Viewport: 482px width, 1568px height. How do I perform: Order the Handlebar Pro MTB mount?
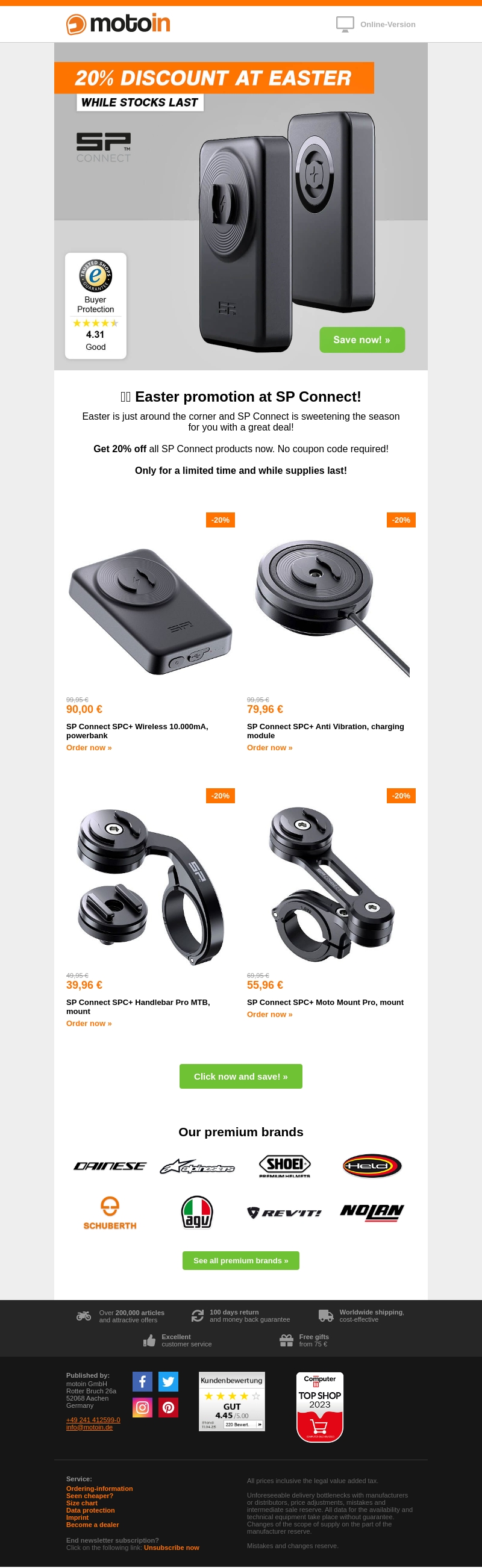[89, 1023]
